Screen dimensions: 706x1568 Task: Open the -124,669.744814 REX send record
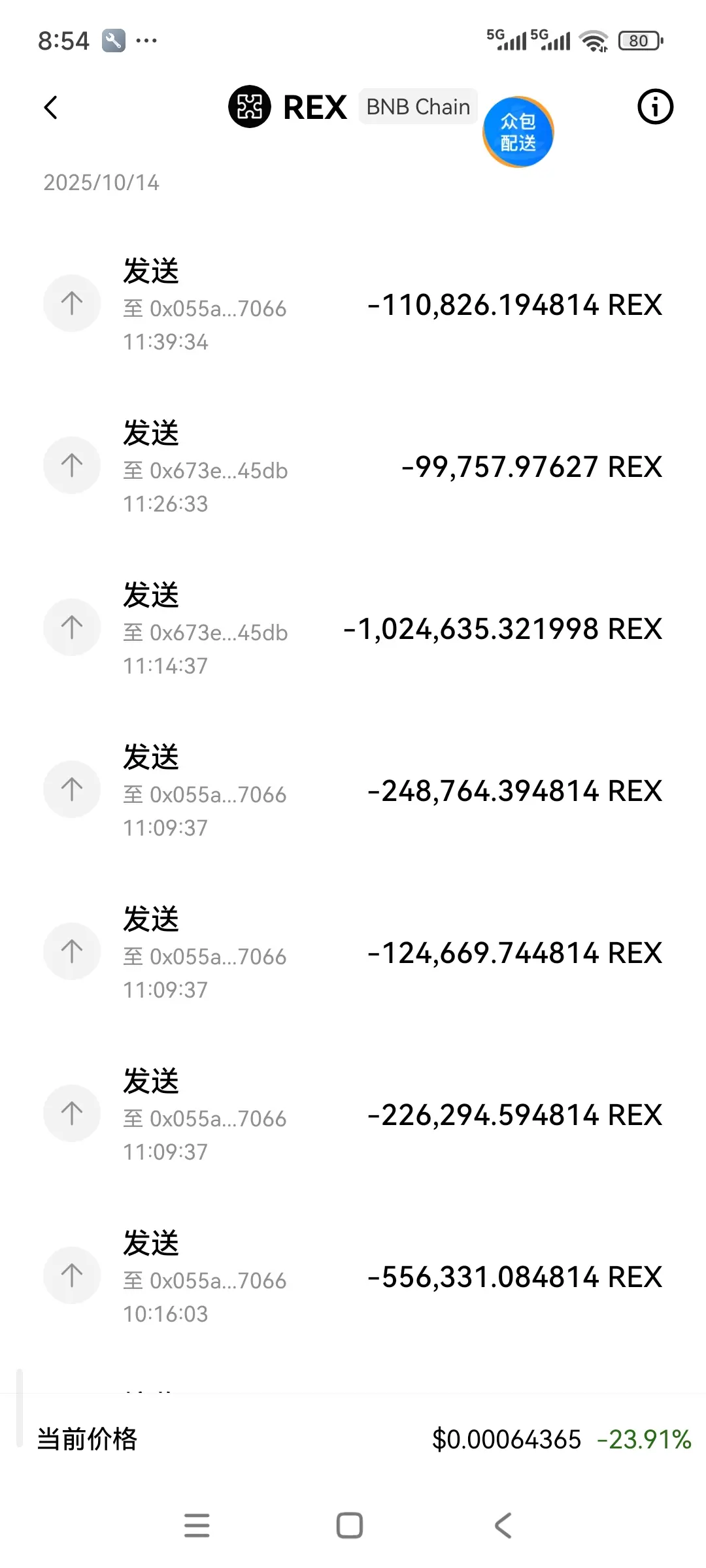coord(353,953)
